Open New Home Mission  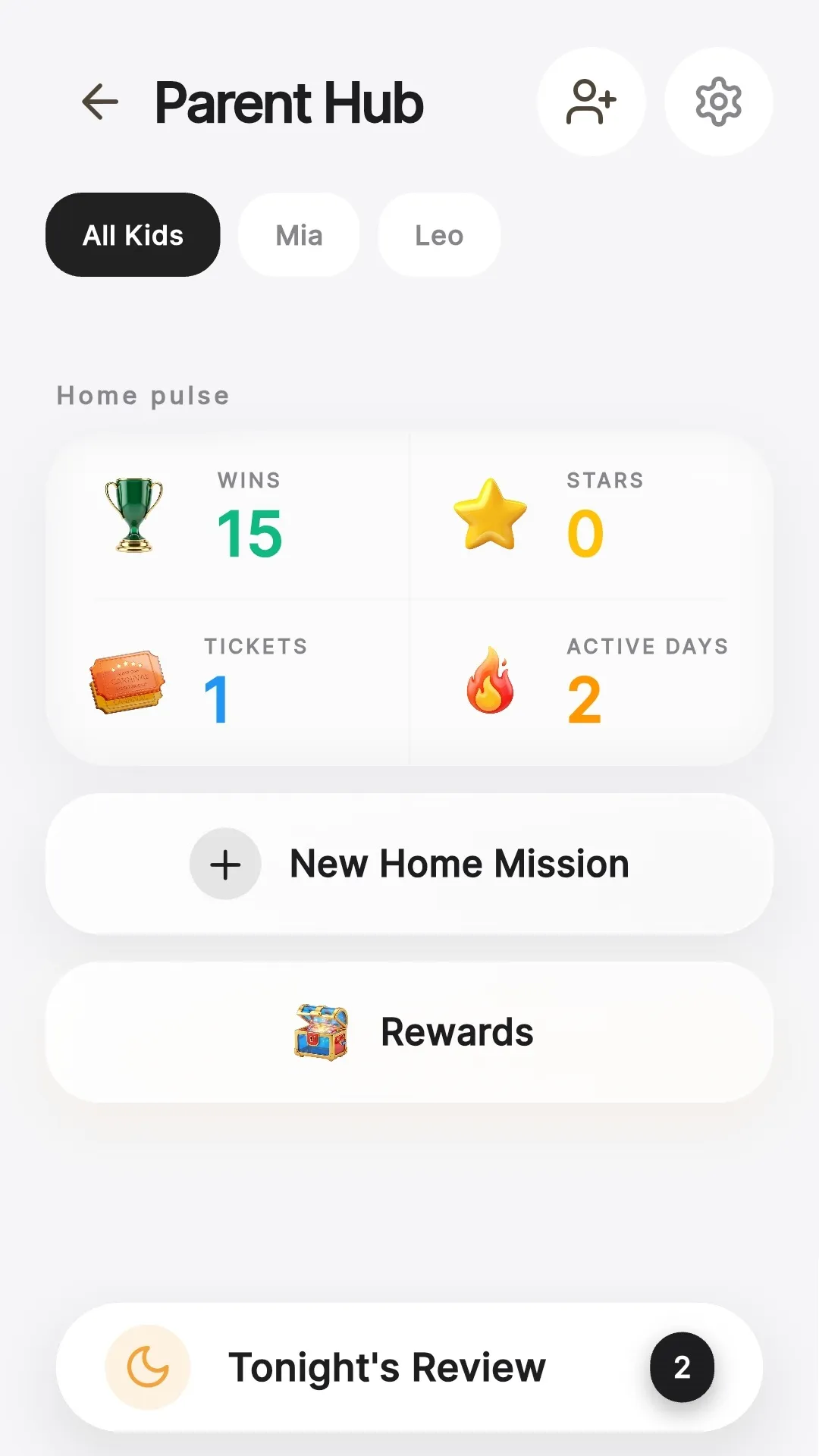tap(409, 864)
